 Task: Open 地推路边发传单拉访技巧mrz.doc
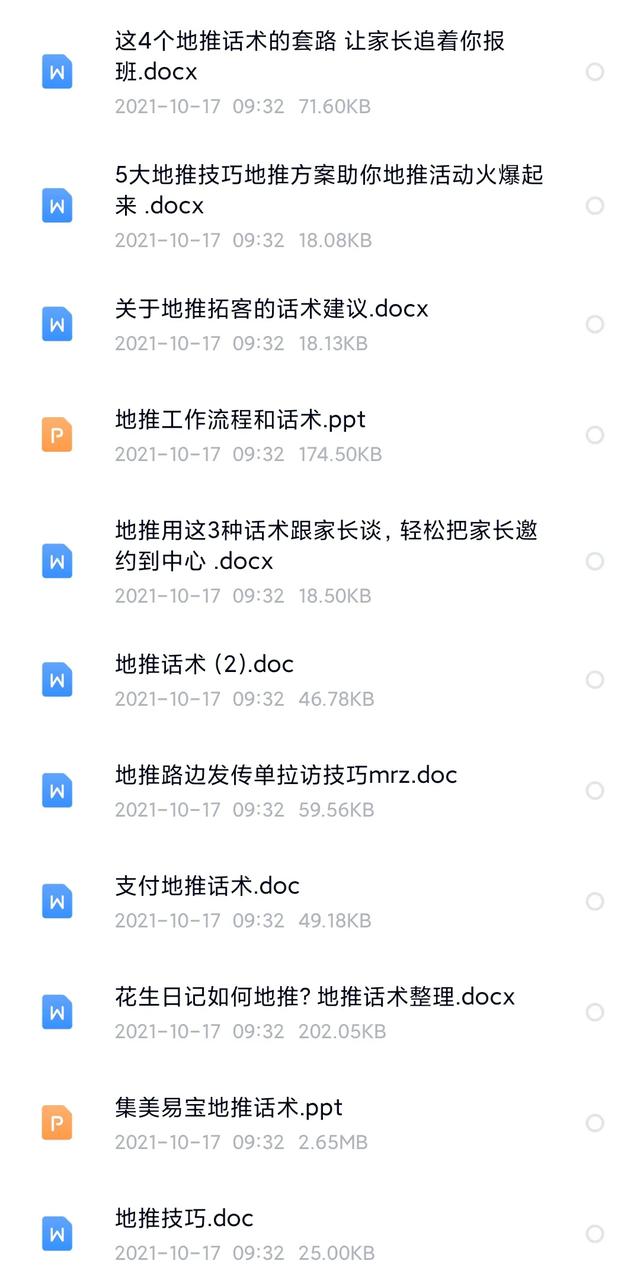pos(320,791)
